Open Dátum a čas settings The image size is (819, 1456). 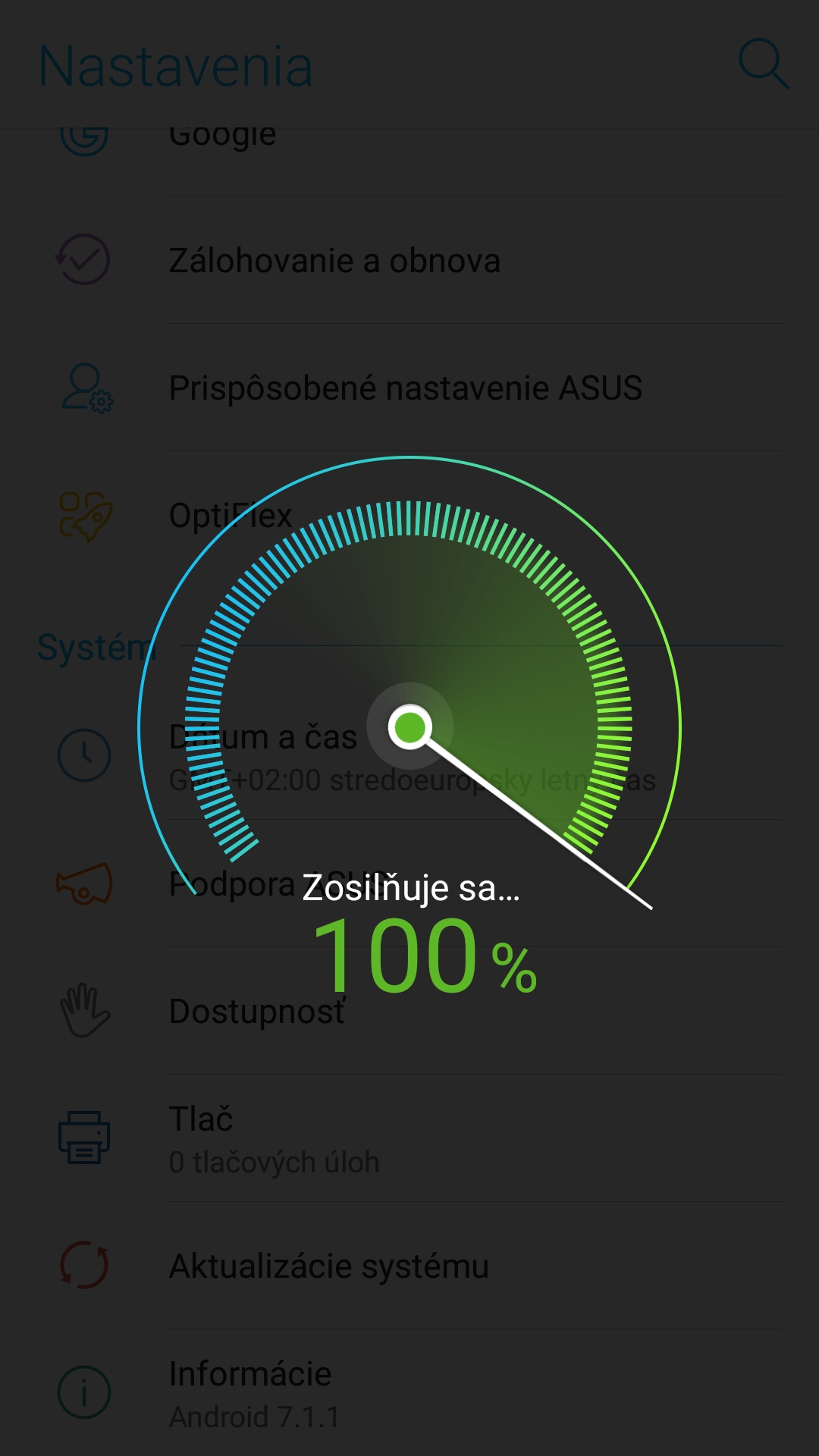(409, 756)
